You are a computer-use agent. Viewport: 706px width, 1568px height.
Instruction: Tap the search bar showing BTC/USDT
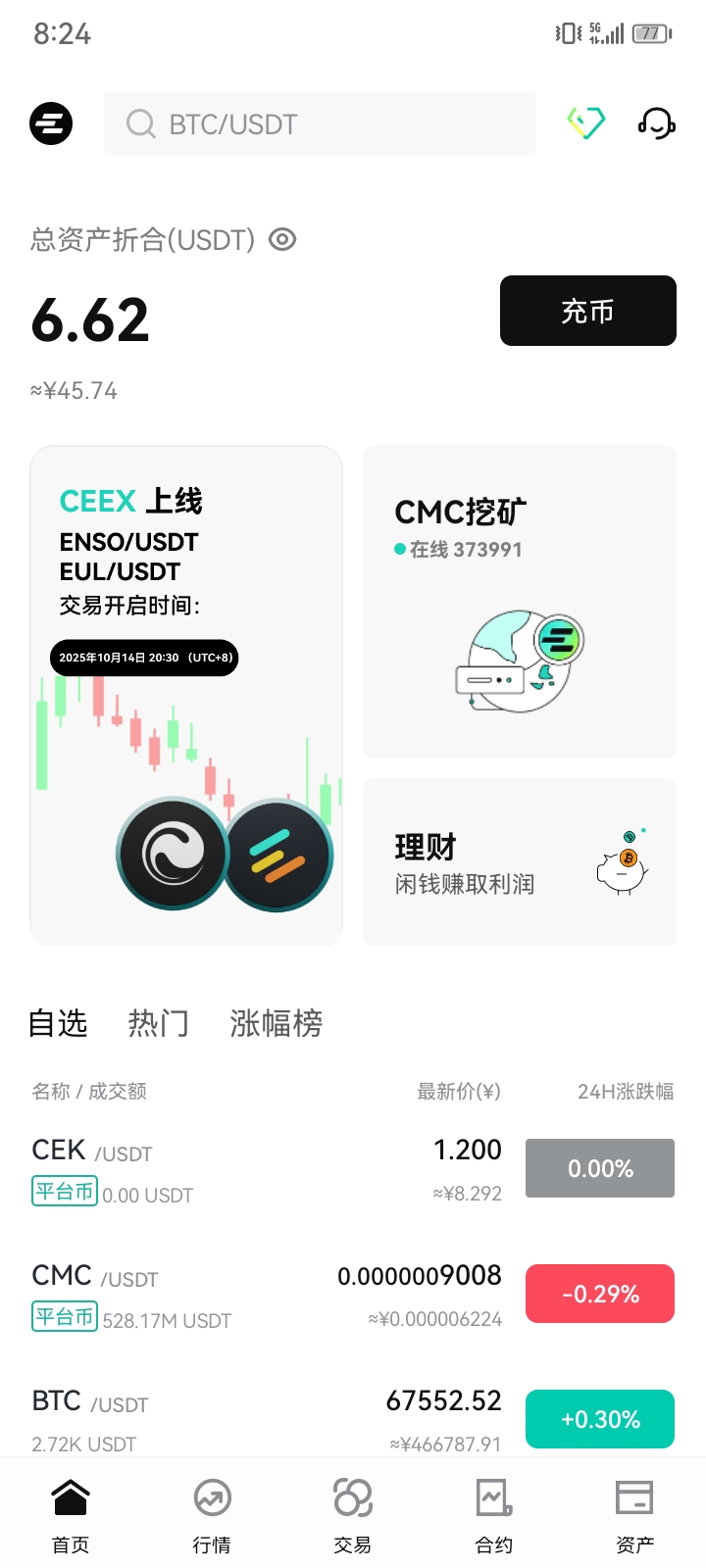[x=319, y=123]
